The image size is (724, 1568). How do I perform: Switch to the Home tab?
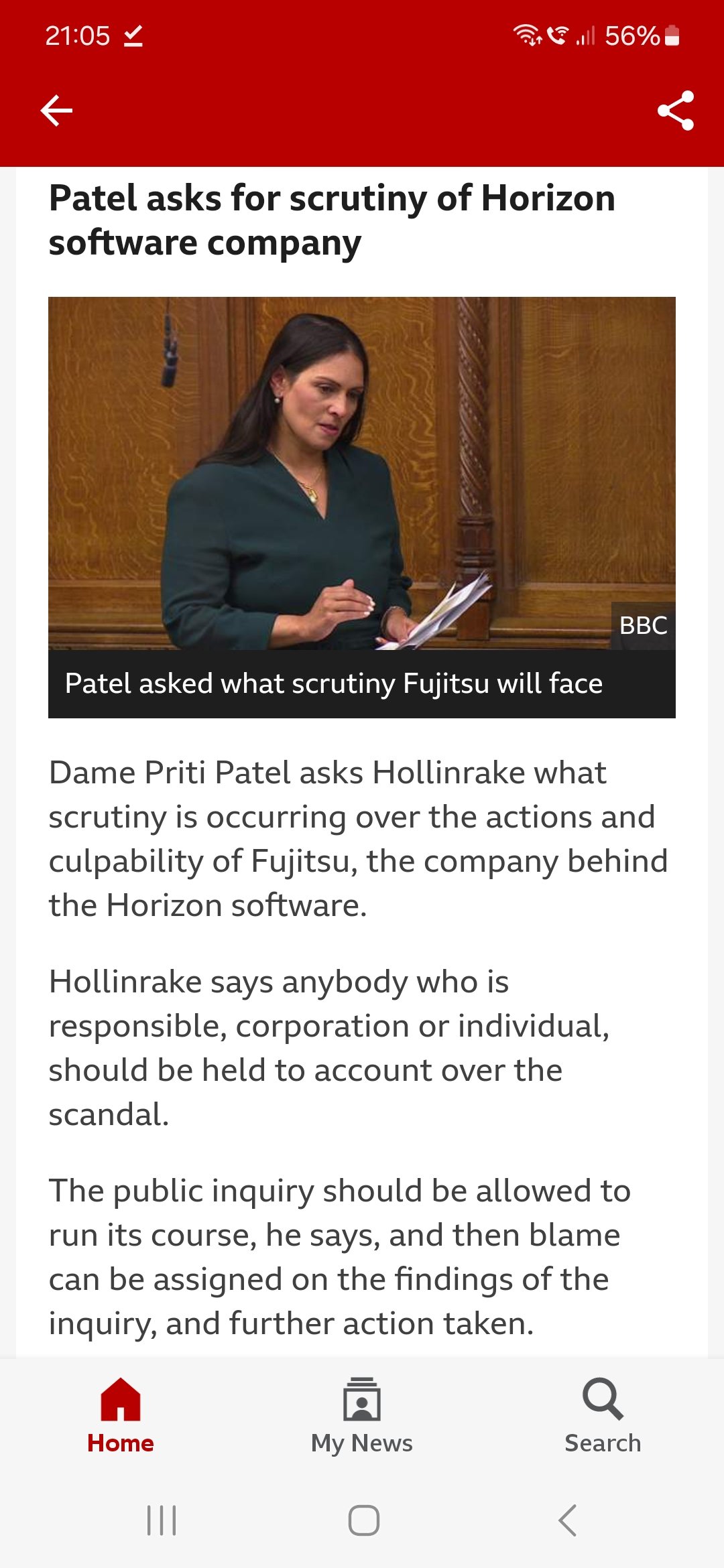tap(121, 1415)
